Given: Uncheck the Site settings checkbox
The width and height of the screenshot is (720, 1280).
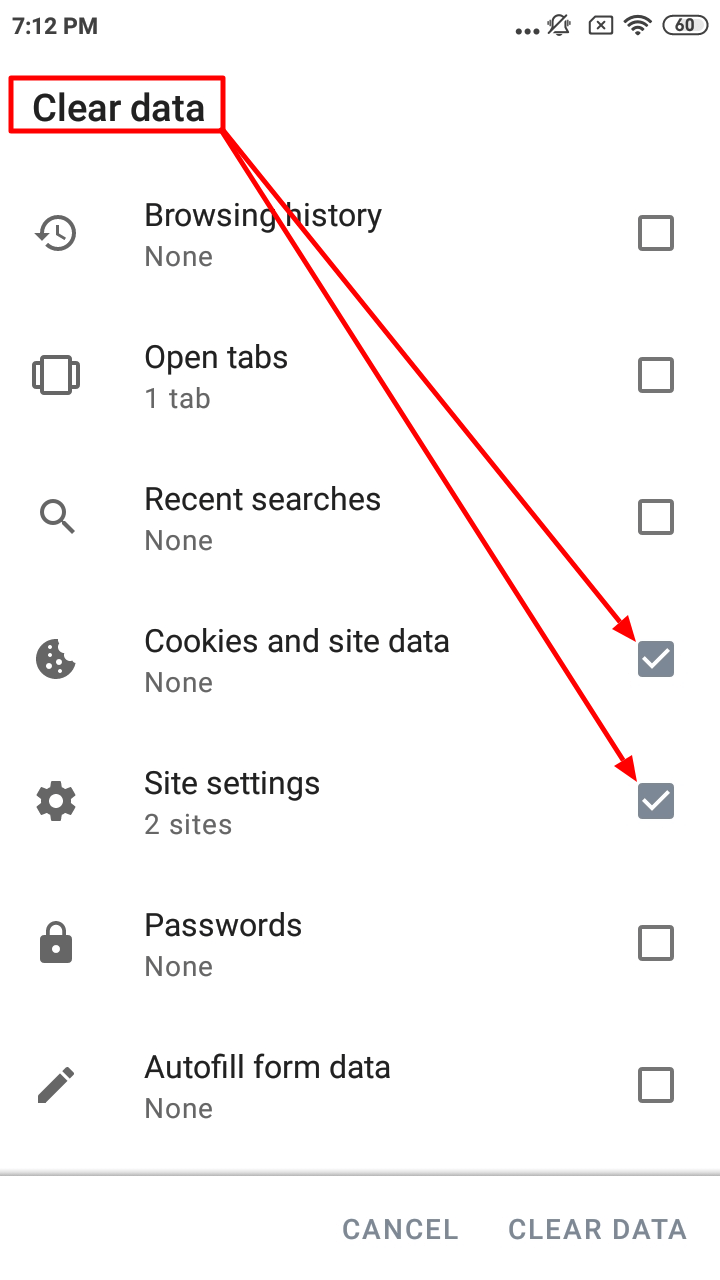Looking at the screenshot, I should [656, 802].
